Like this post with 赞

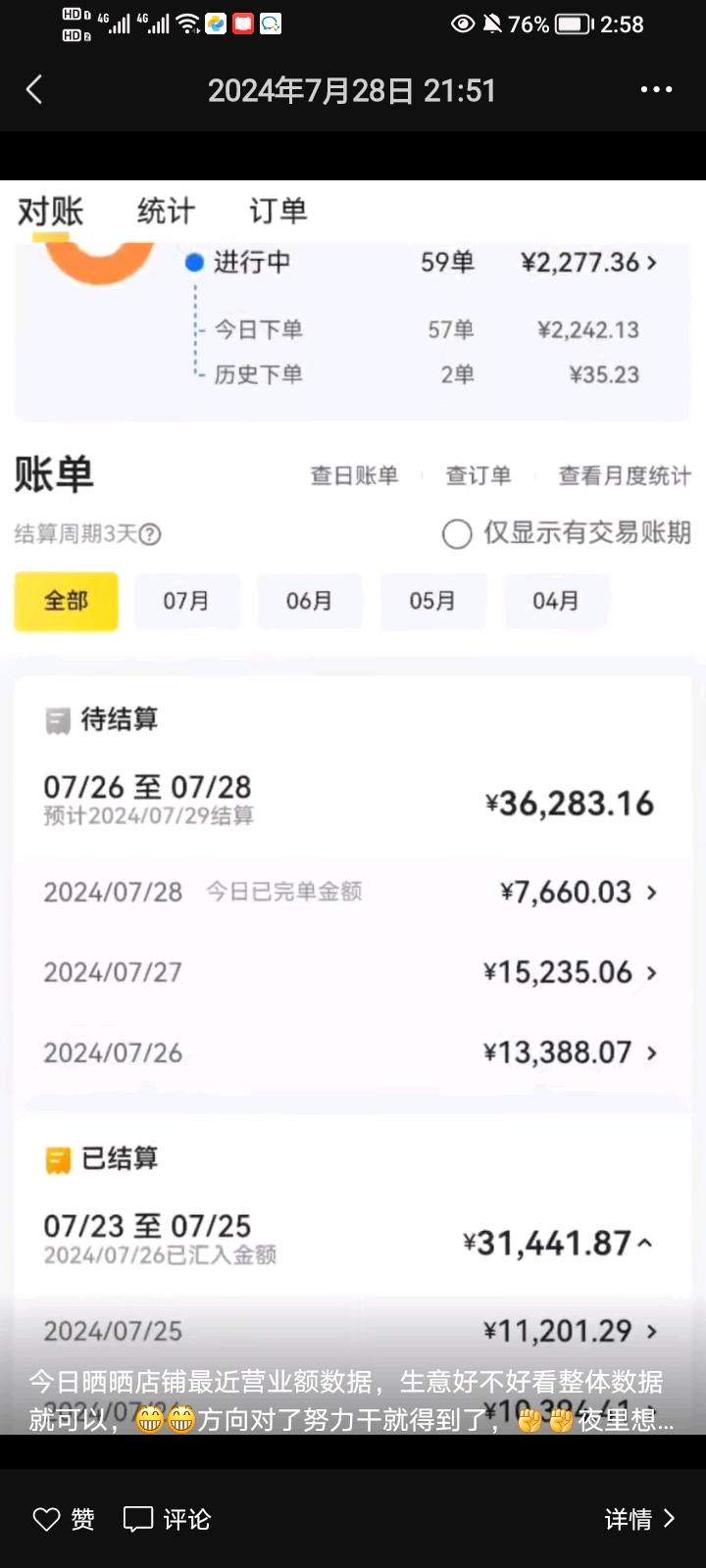pyautogui.click(x=64, y=1519)
